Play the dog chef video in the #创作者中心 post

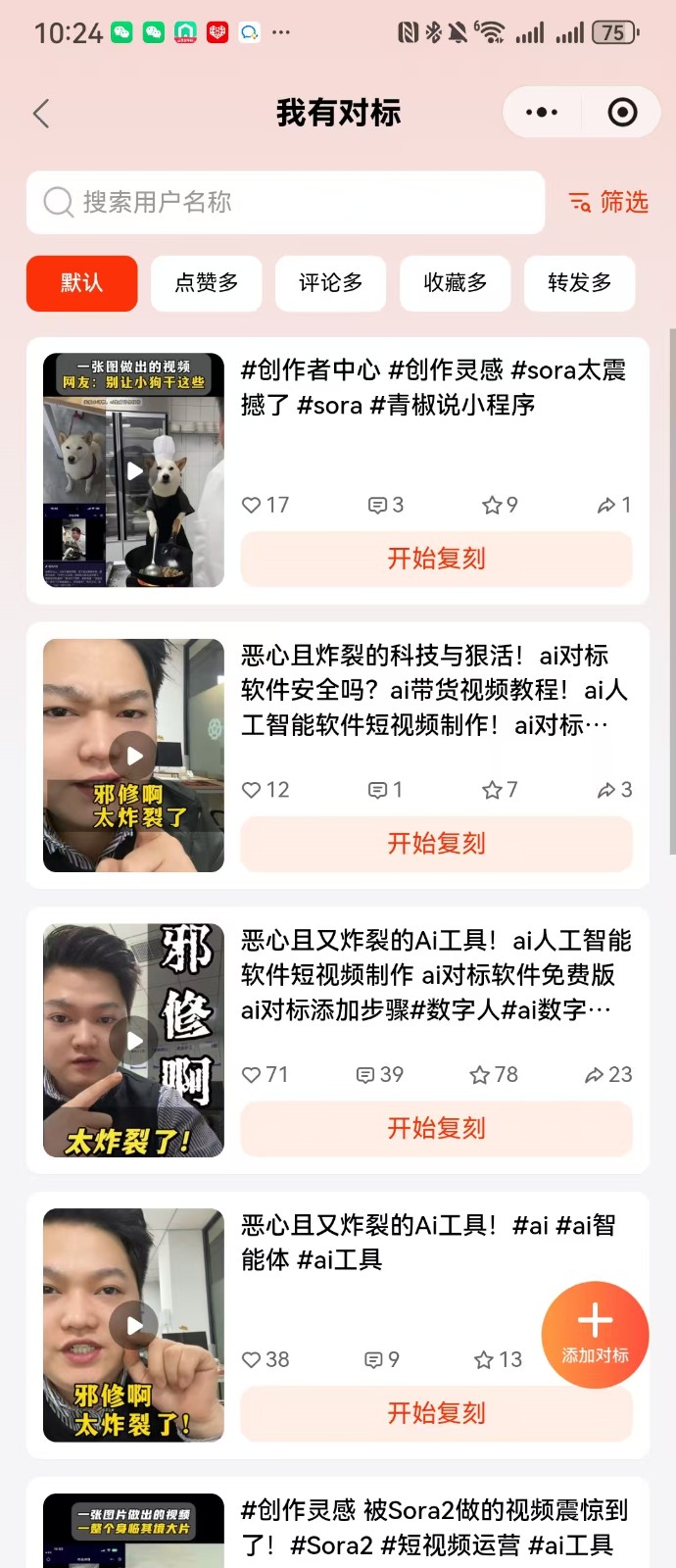click(134, 470)
